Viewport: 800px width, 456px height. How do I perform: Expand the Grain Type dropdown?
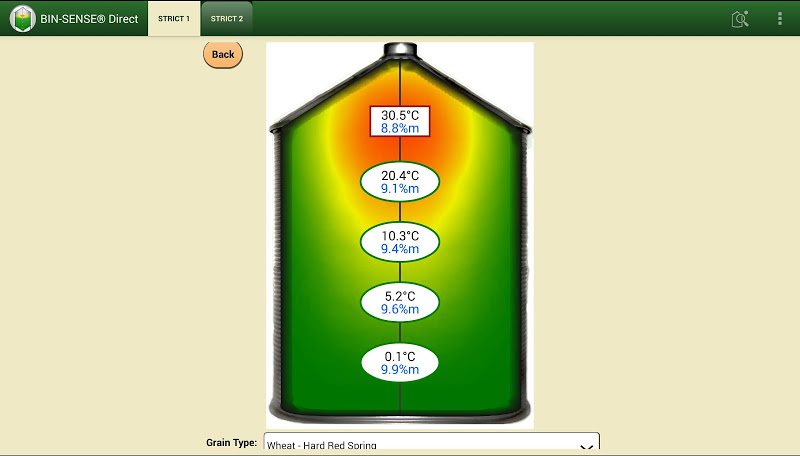pyautogui.click(x=431, y=444)
